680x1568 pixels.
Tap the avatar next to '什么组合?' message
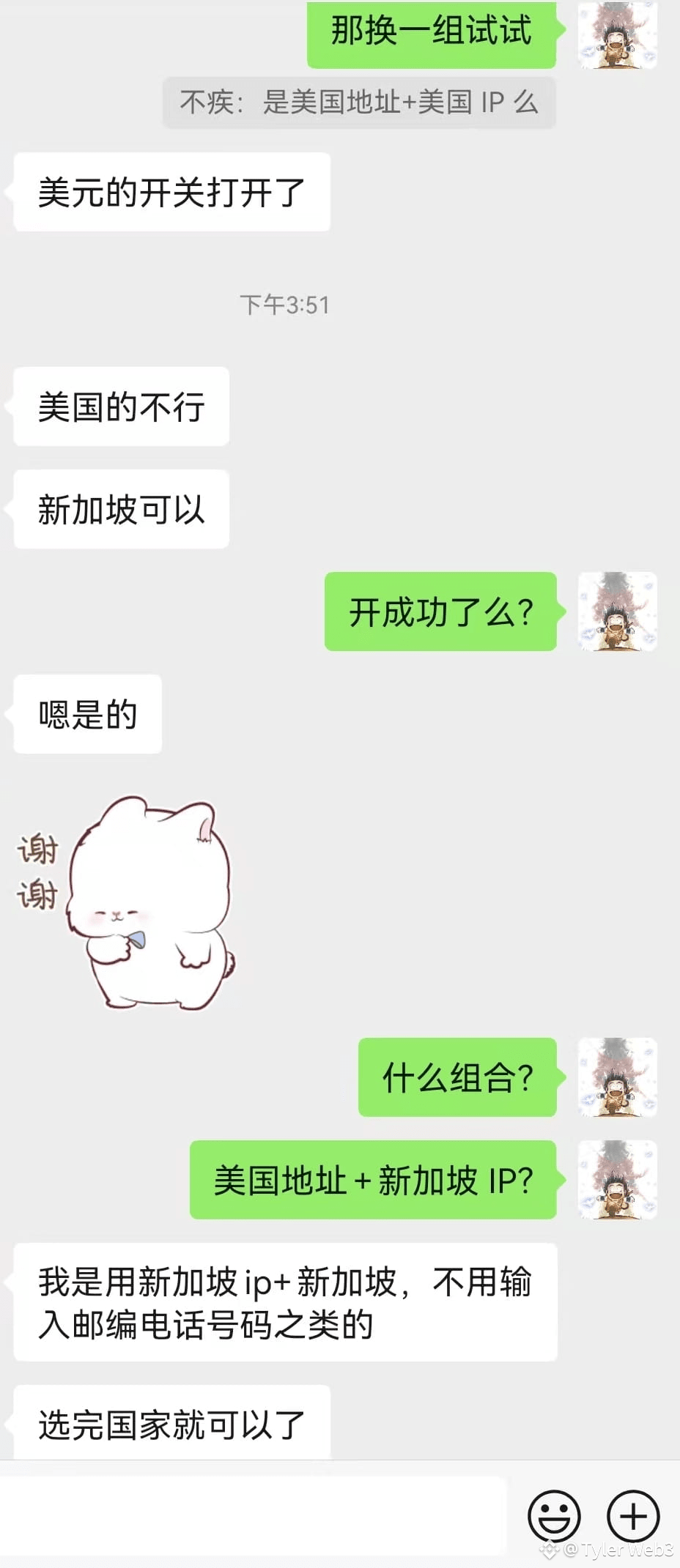pyautogui.click(x=618, y=1078)
